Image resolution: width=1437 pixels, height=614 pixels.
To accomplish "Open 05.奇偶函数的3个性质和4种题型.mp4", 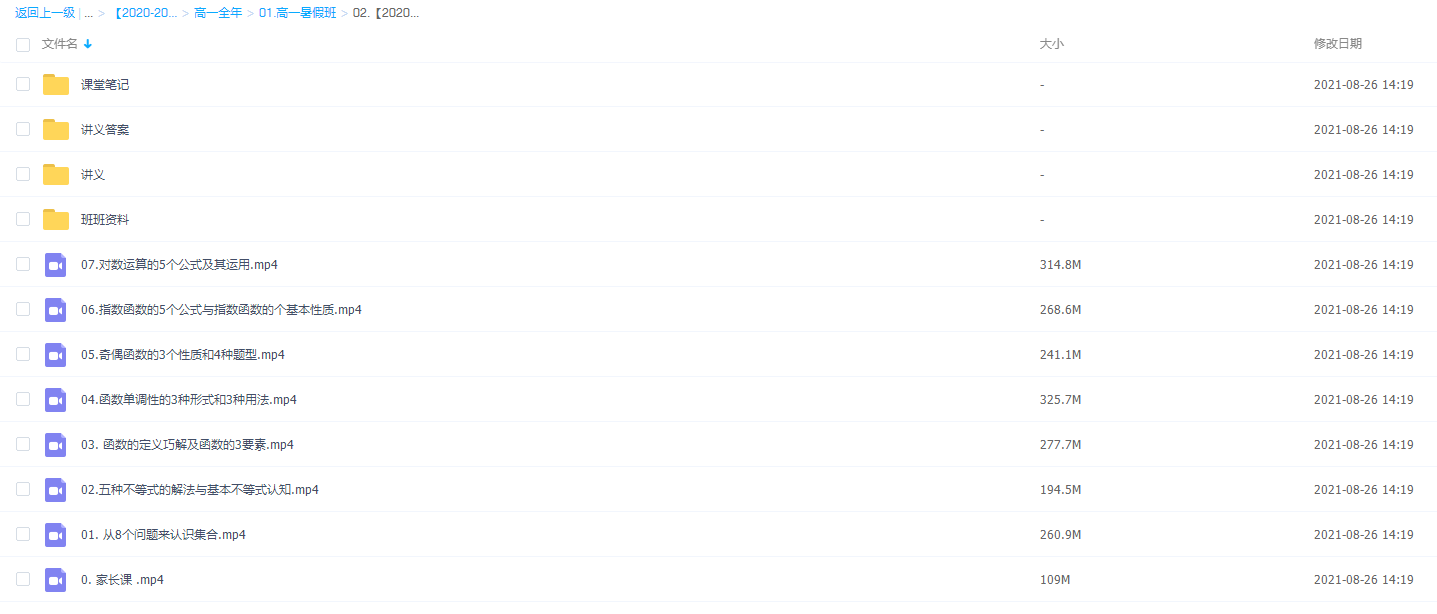I will coord(183,355).
